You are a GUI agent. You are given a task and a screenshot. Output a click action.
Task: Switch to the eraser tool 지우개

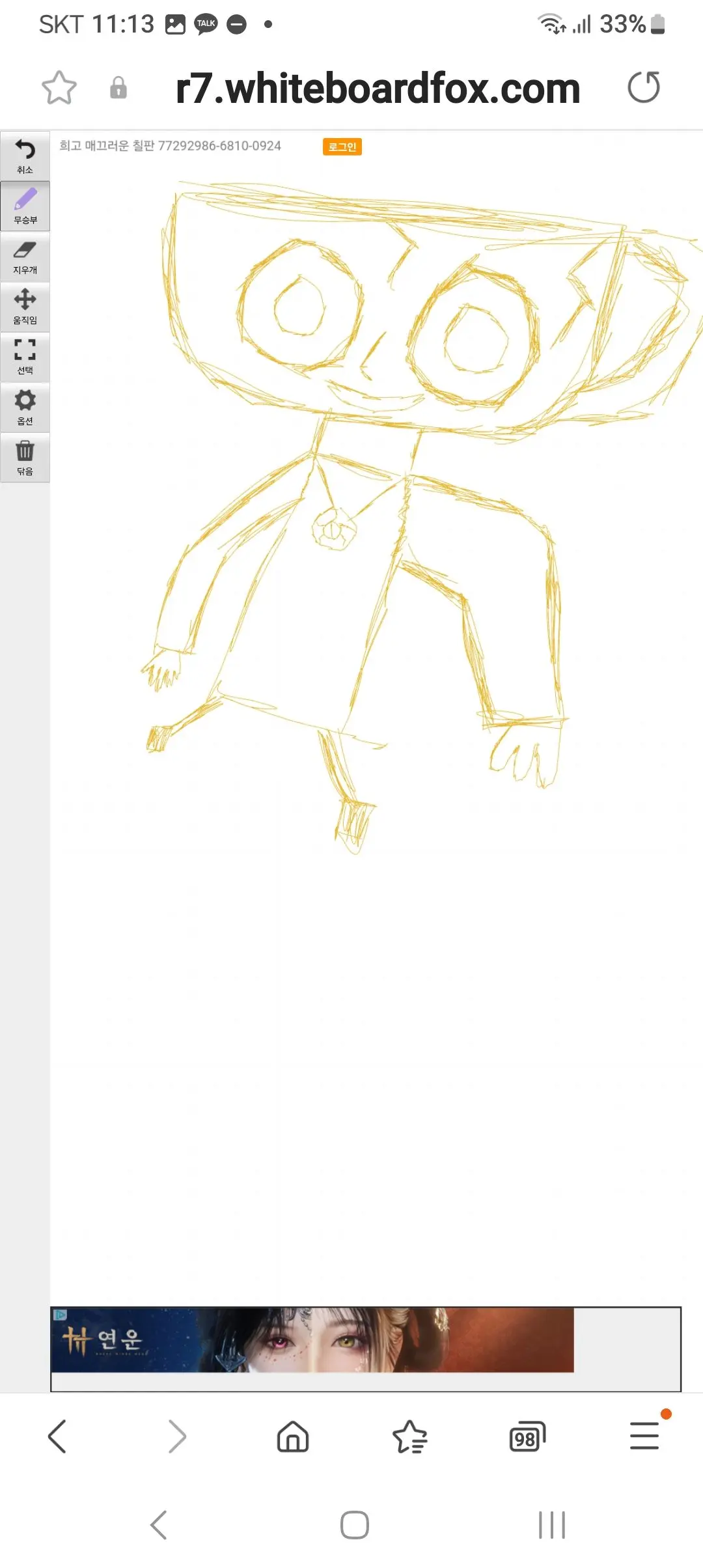pos(25,257)
